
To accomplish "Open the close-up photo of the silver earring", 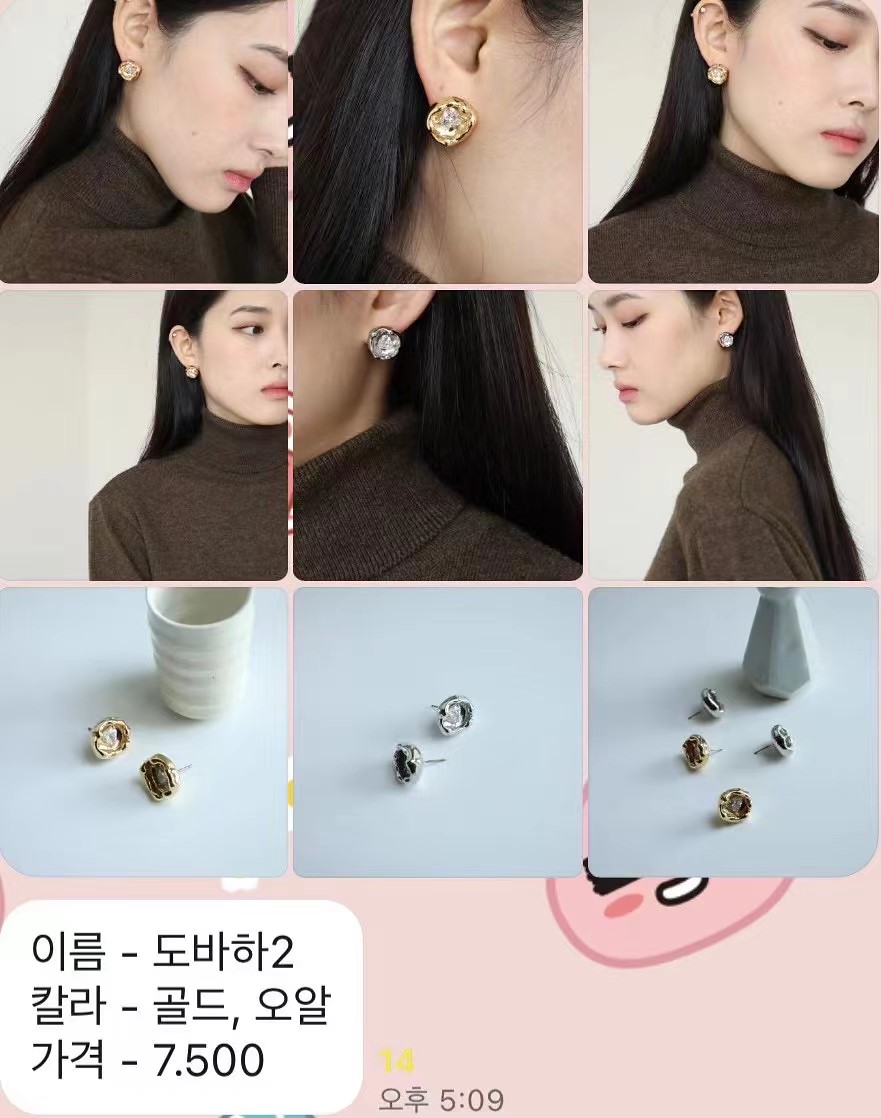I will pyautogui.click(x=437, y=435).
